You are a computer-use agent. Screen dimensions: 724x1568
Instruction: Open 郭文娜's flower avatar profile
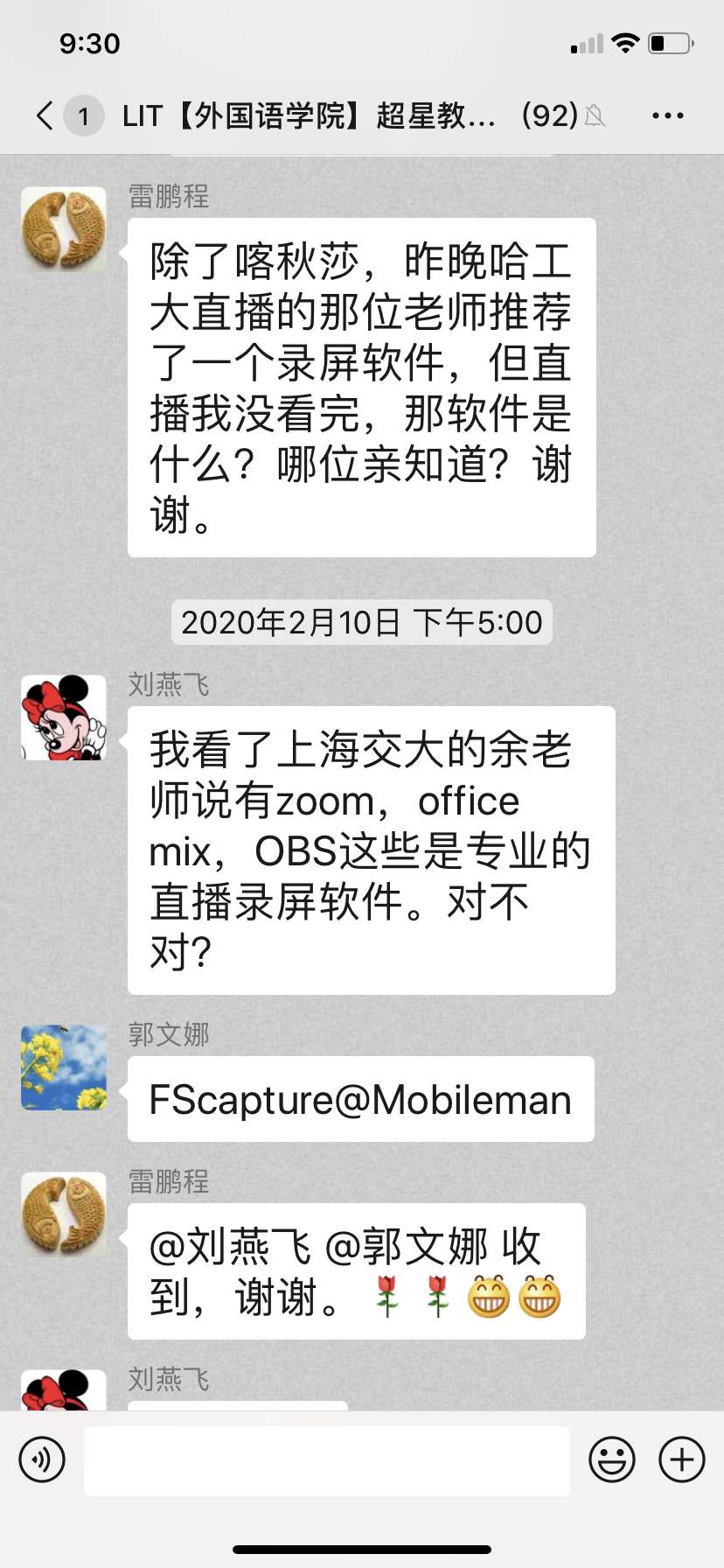tap(64, 1067)
